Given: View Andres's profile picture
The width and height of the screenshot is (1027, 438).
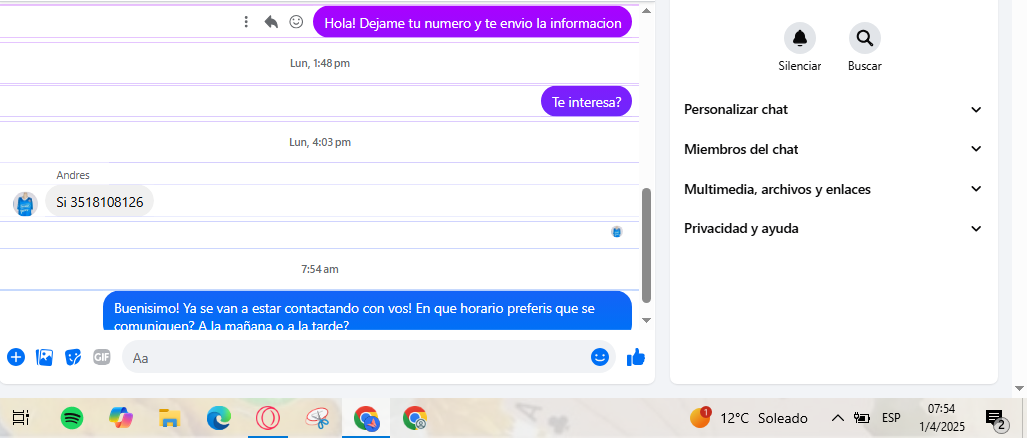Looking at the screenshot, I should (25, 204).
